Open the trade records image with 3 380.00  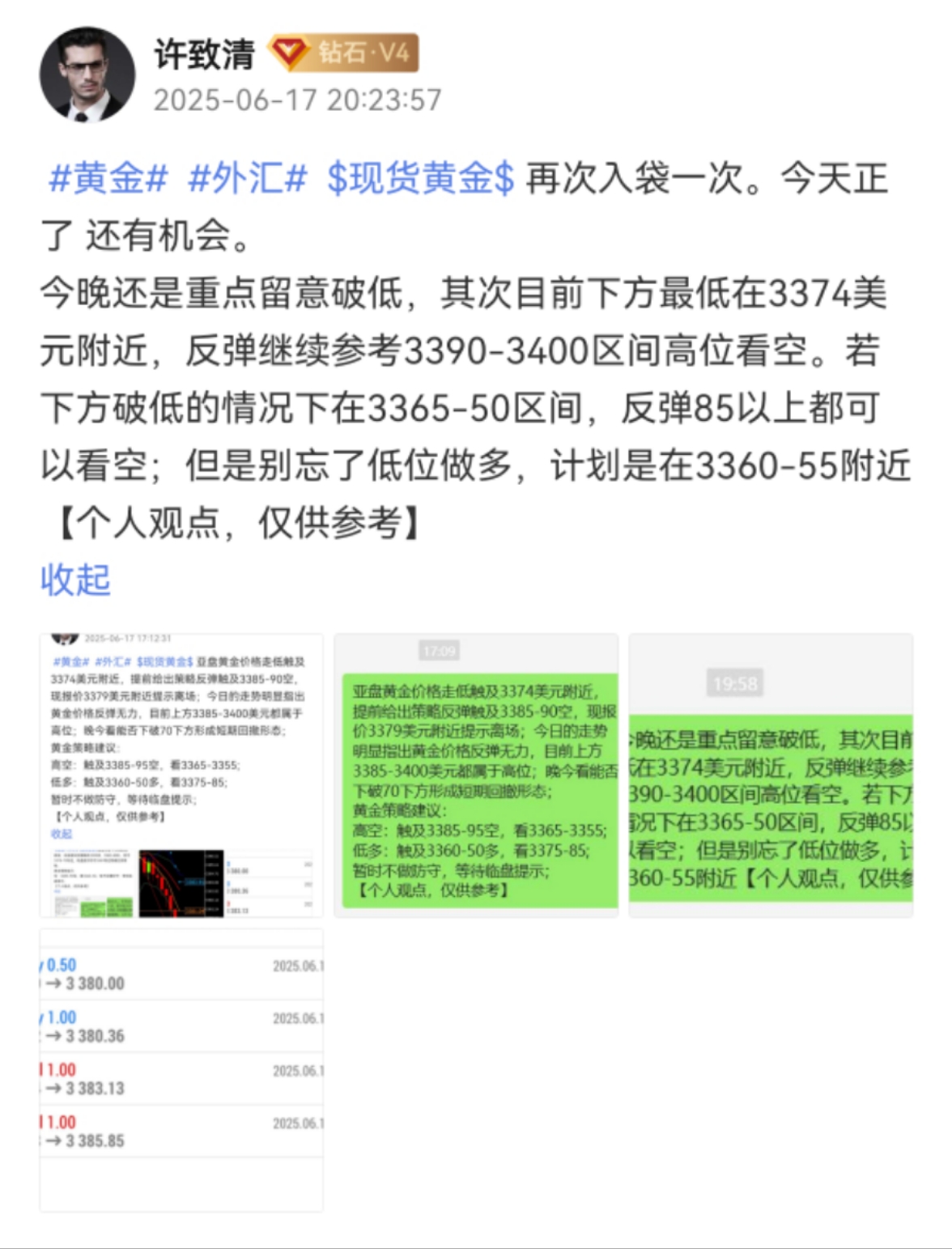point(181,1068)
